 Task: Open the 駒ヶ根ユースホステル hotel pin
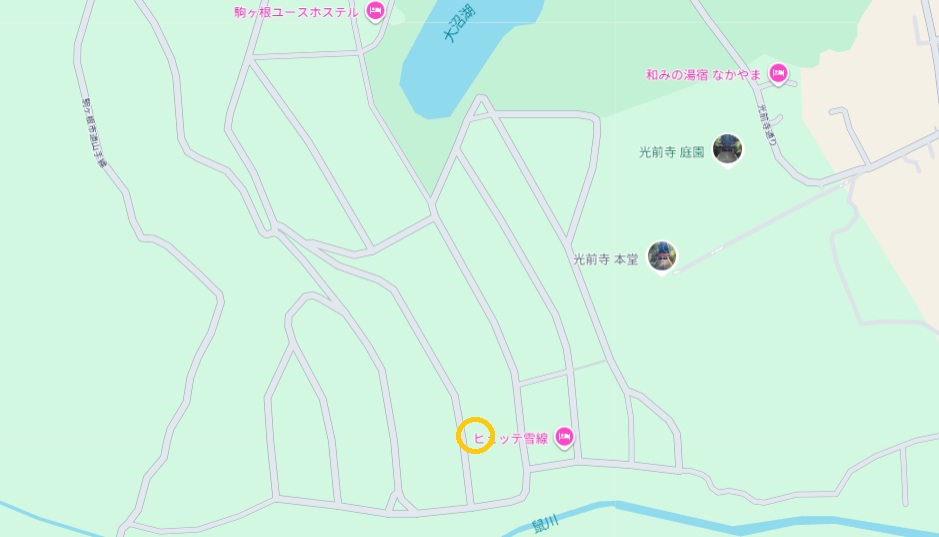(x=375, y=12)
